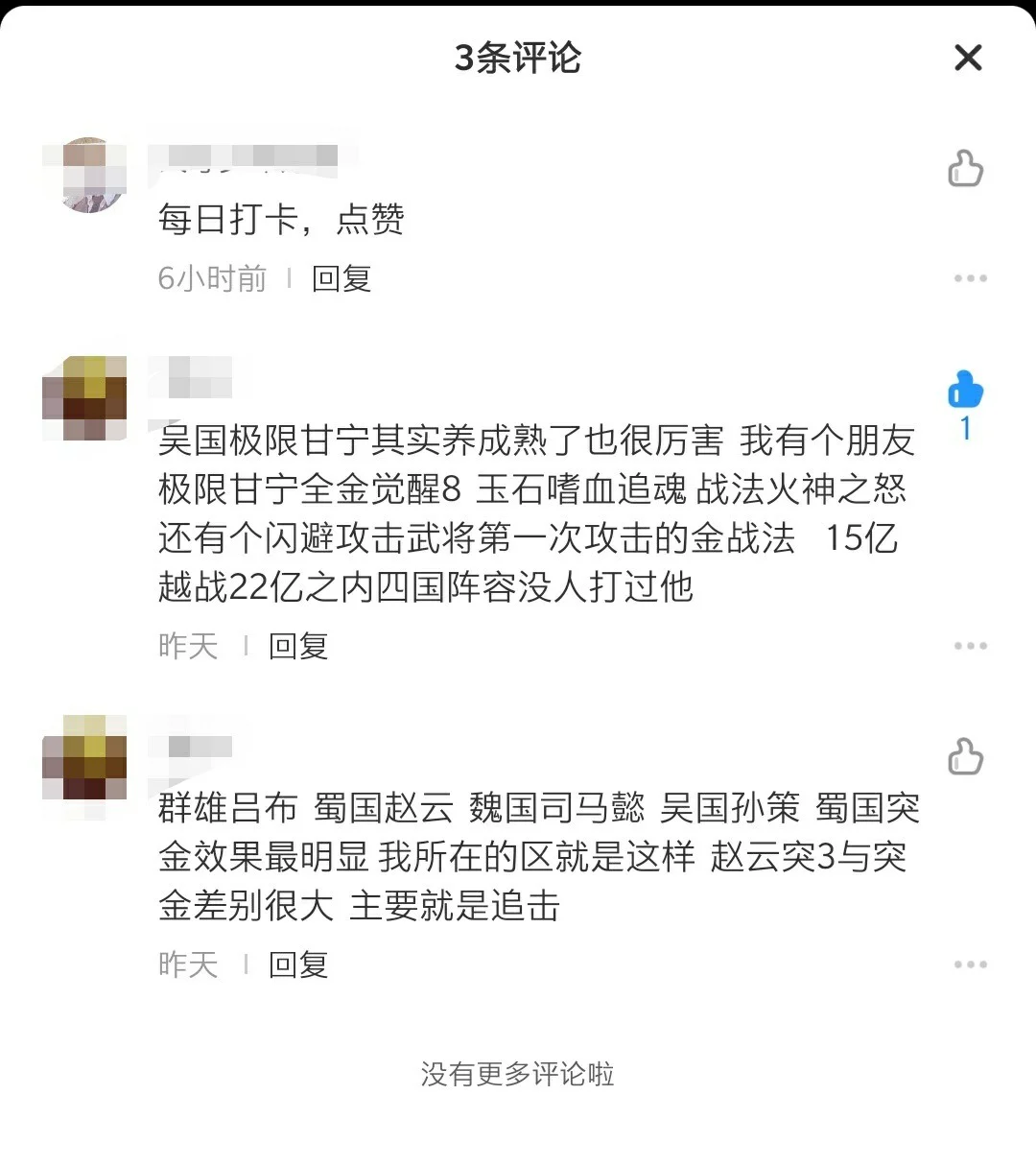Open the avatar of the 群雄吕布 commenter
This screenshot has width=1036, height=1166.
pyautogui.click(x=85, y=758)
